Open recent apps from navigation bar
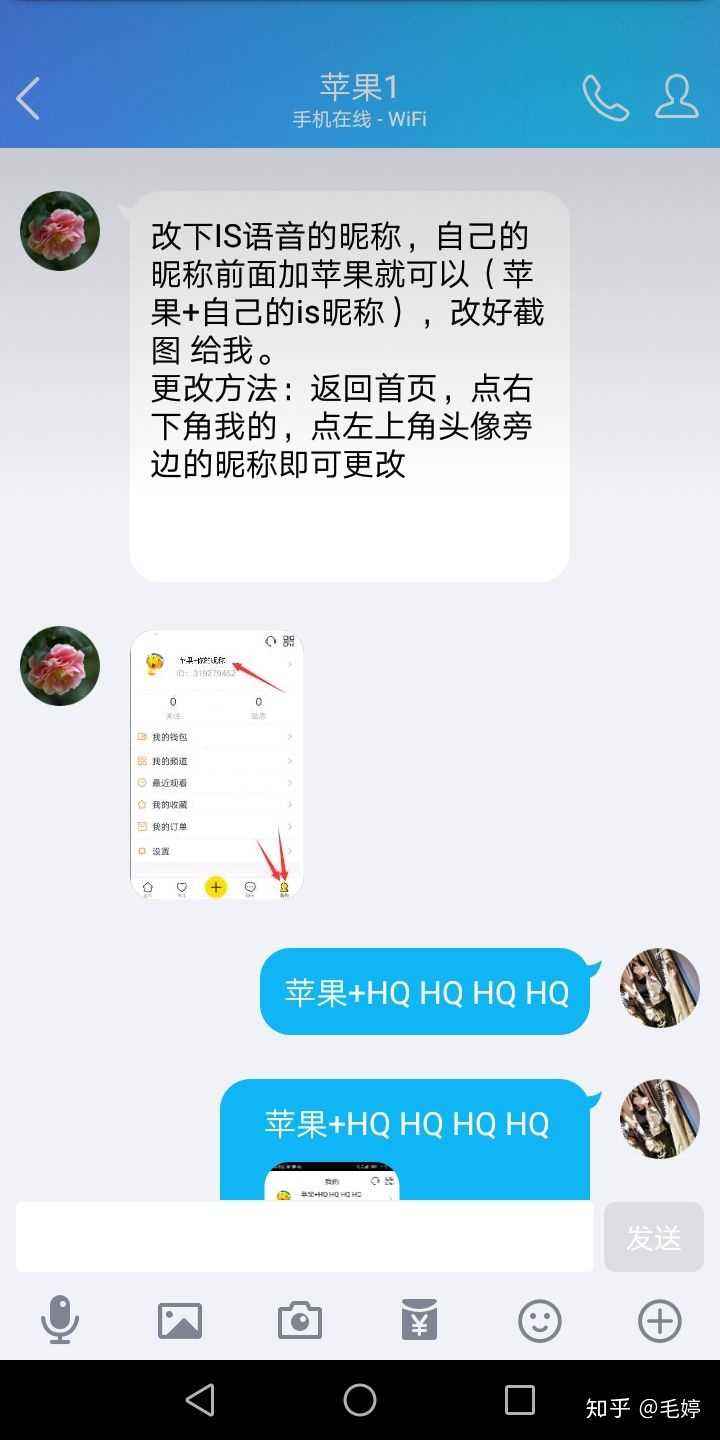The width and height of the screenshot is (720, 1440). pyautogui.click(x=520, y=1400)
